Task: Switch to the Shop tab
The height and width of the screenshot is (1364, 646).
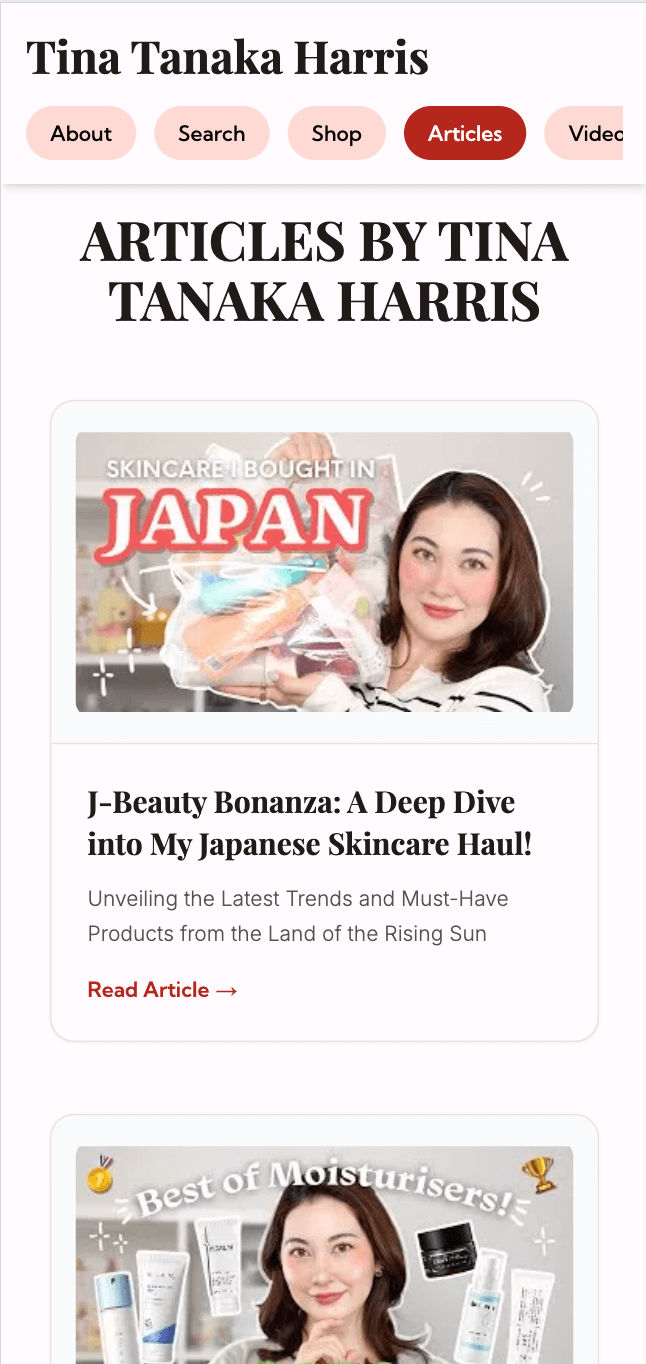Action: click(336, 133)
